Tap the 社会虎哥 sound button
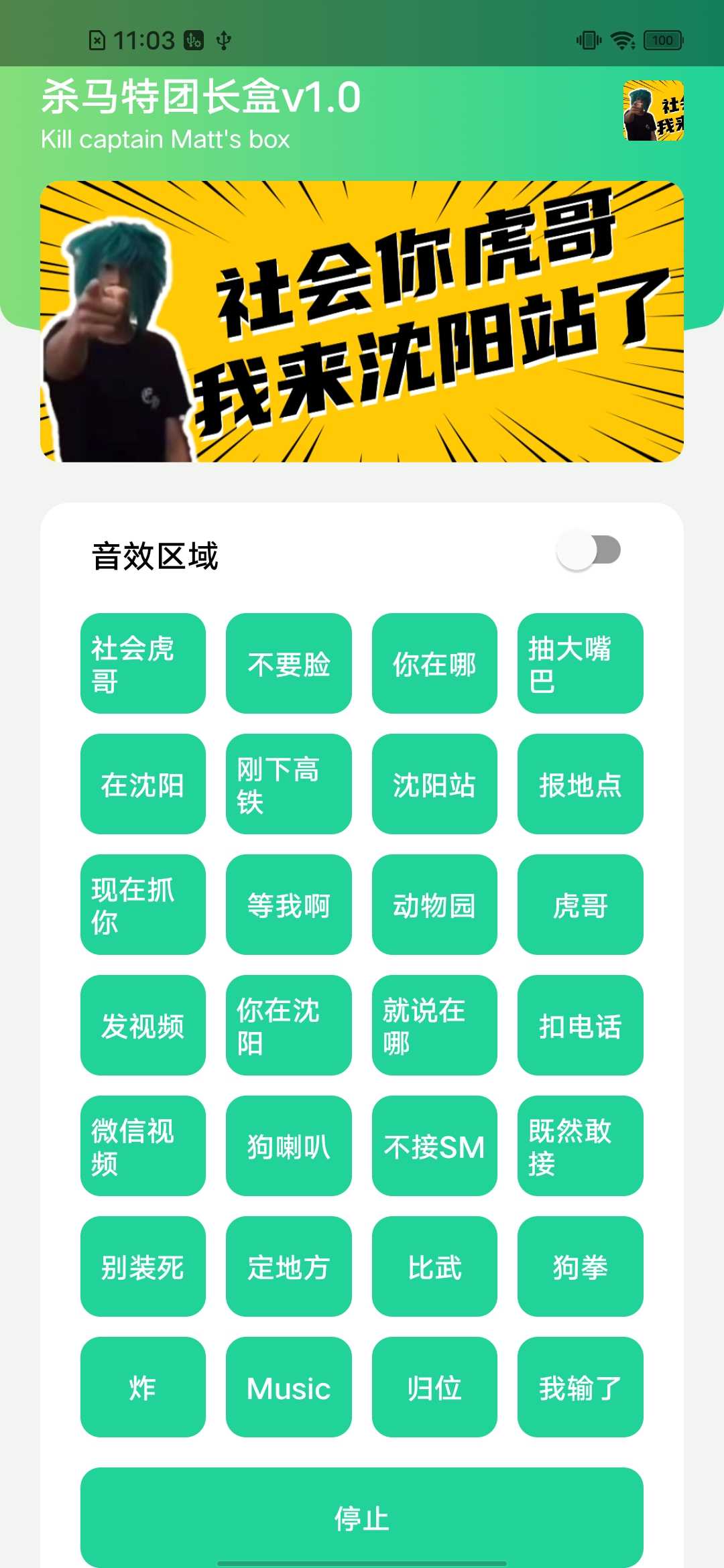The width and height of the screenshot is (724, 1568). click(143, 662)
